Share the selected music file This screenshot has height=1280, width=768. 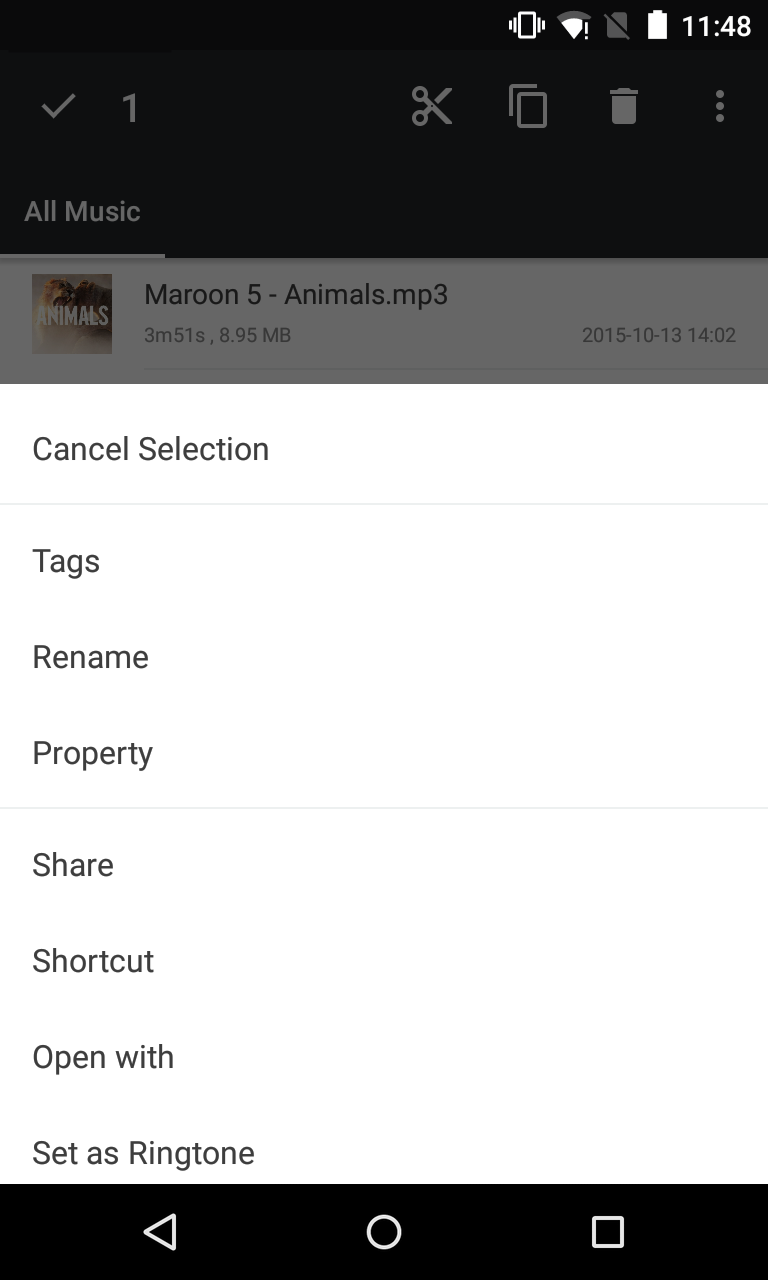coord(73,865)
